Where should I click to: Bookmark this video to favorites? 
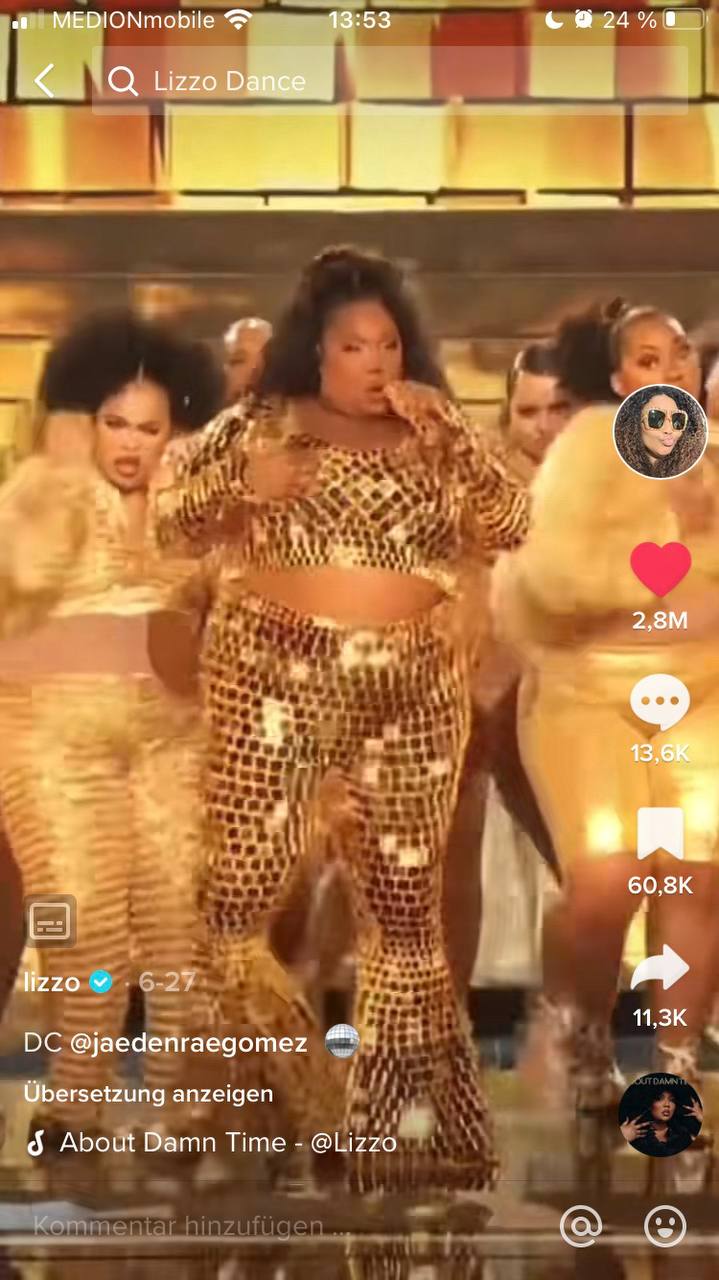[660, 835]
